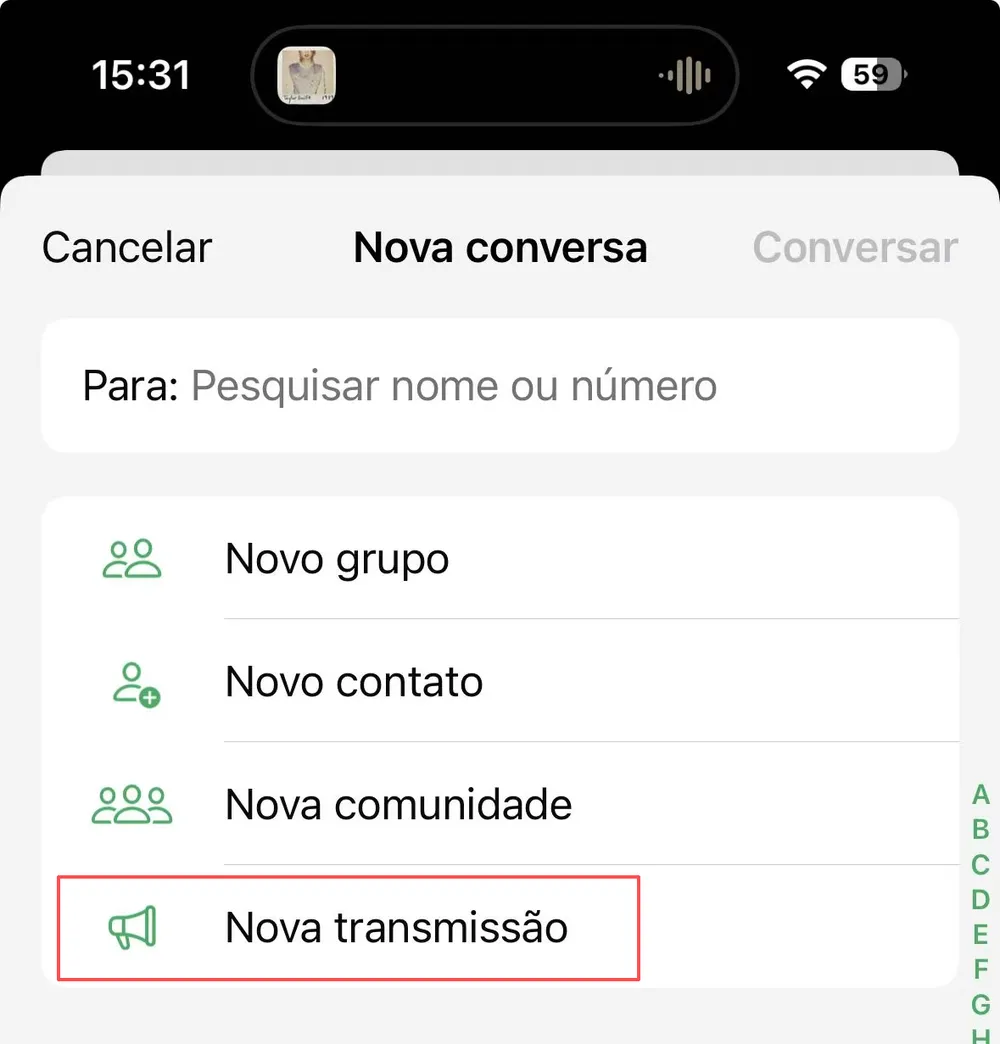Tap the Nova conversa title
Image resolution: width=1000 pixels, height=1044 pixels.
(x=500, y=247)
